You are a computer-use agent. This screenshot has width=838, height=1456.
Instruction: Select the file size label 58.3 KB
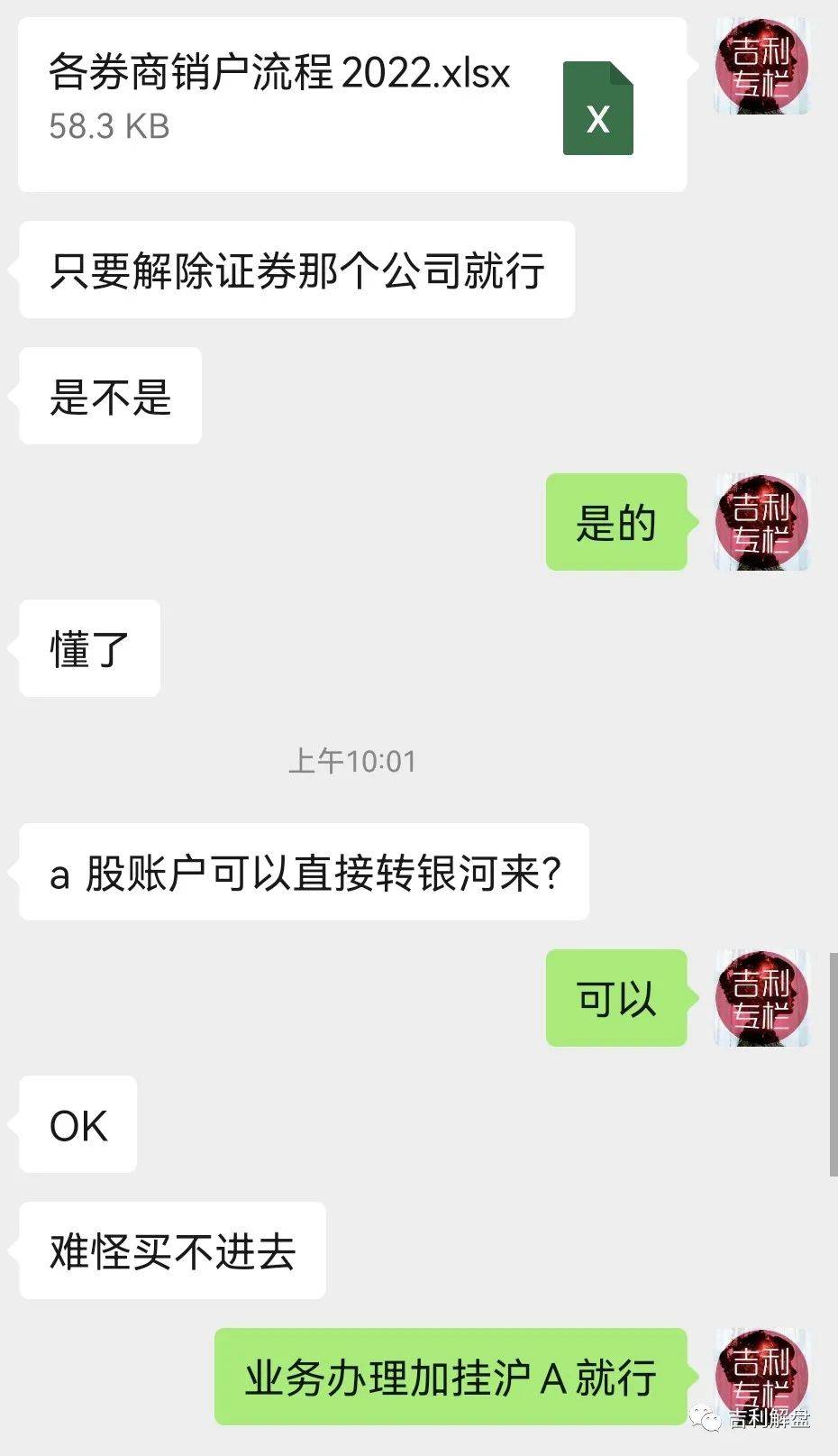pos(108,126)
